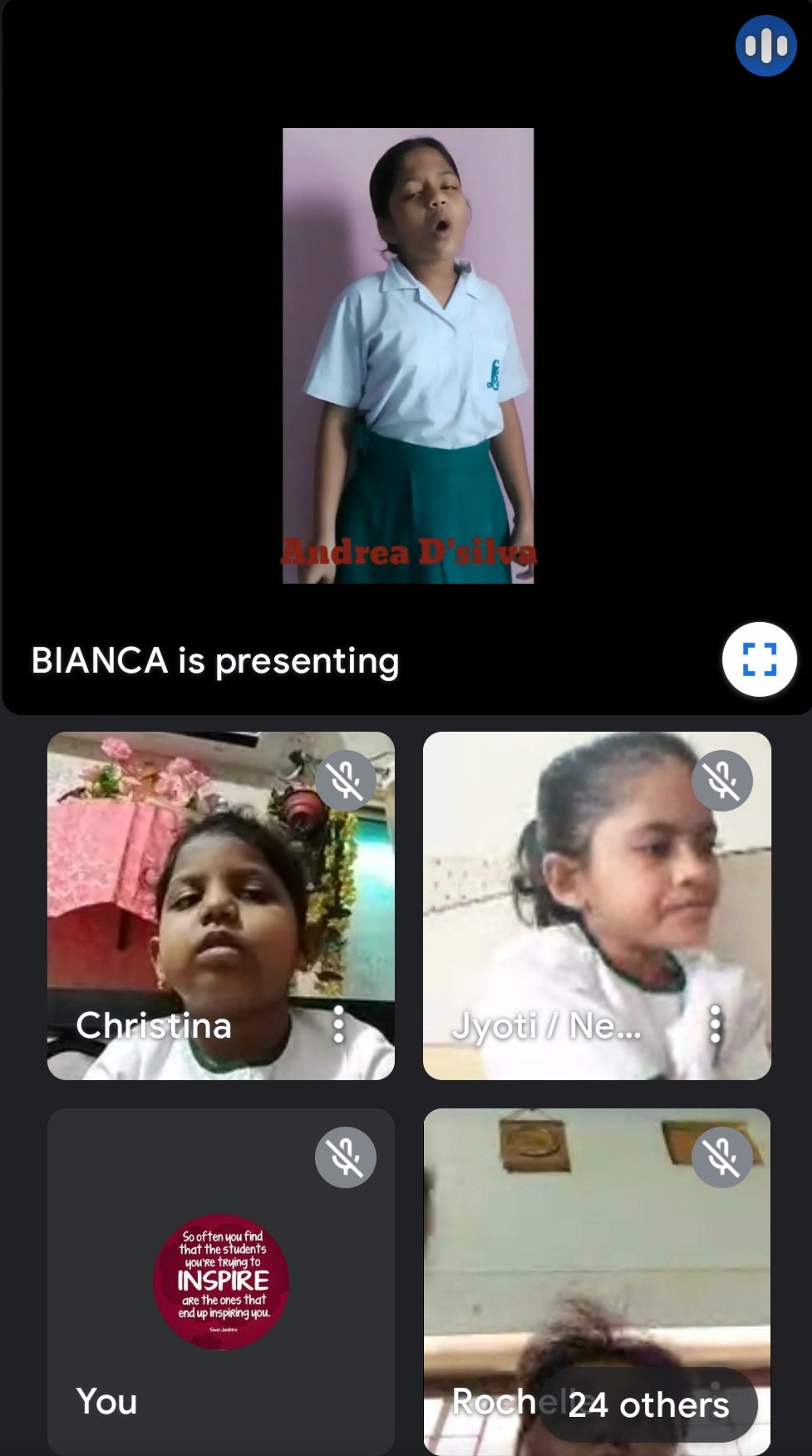Open options menu on Christina's tile
Viewport: 812px width, 1456px height.
click(338, 1024)
